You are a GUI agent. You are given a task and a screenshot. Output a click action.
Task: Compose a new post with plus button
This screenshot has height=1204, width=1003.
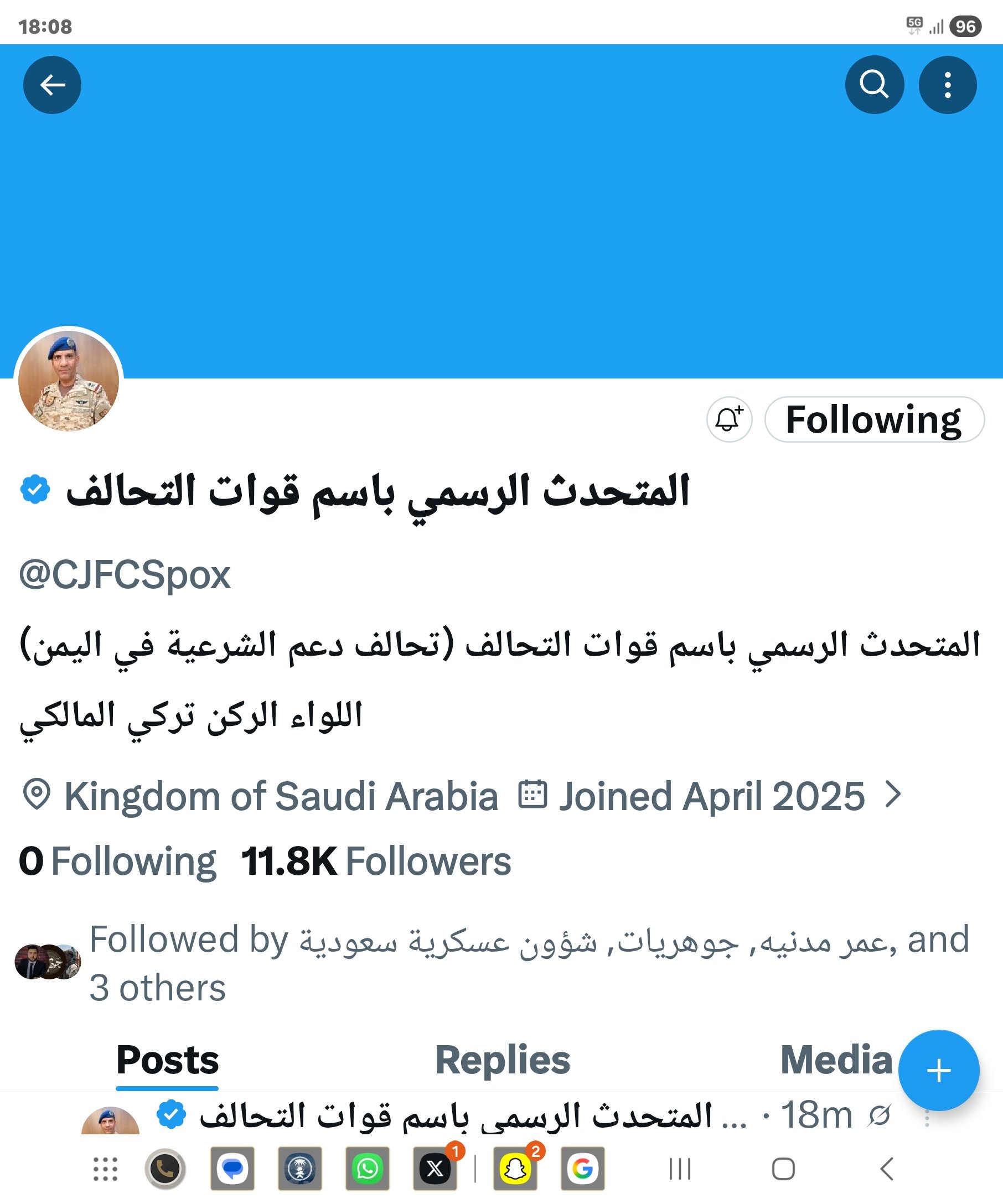point(938,1071)
